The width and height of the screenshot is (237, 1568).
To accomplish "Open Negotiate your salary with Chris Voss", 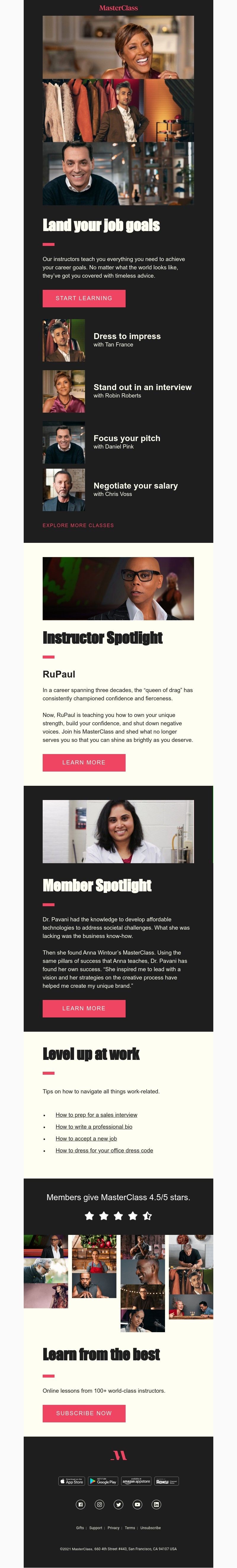I will (135, 486).
